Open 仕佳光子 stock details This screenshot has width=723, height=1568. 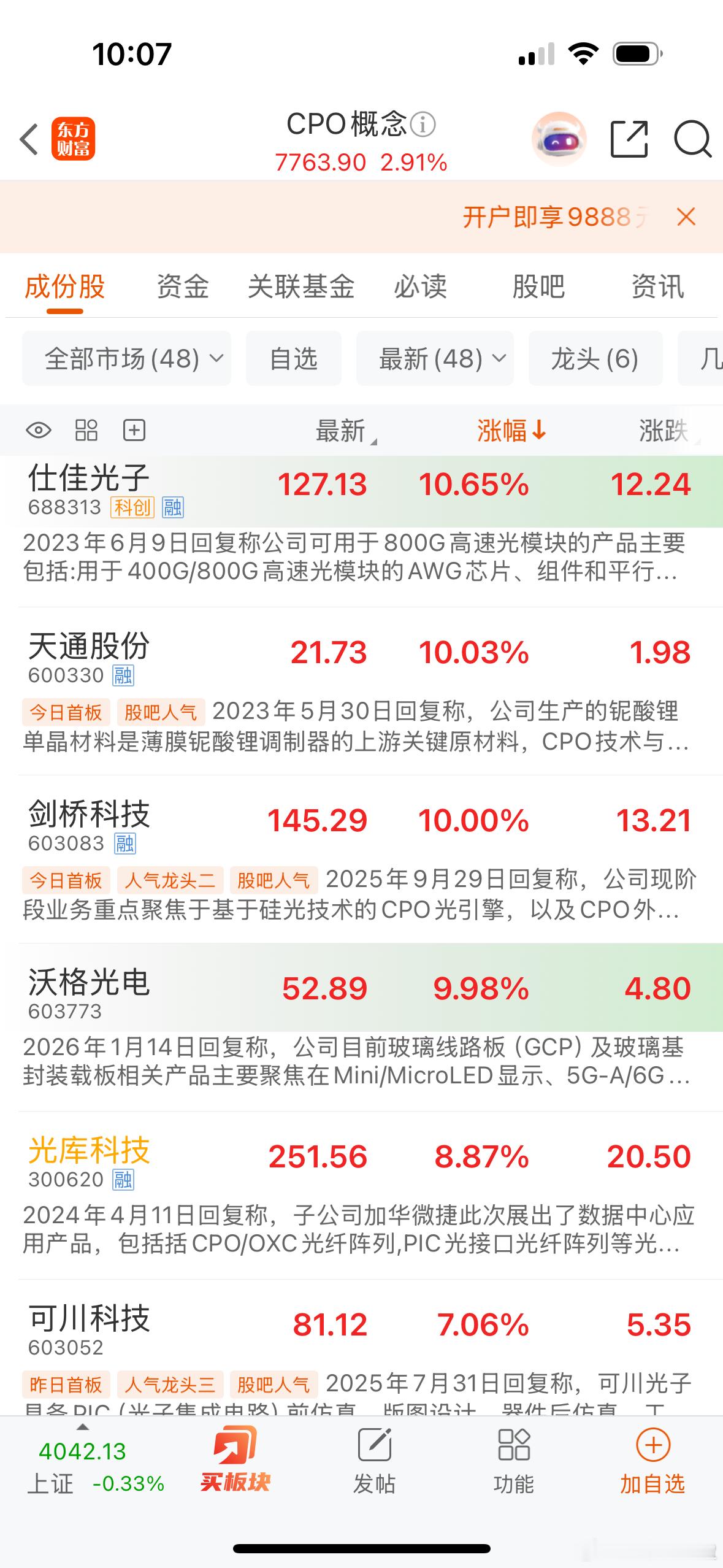(86, 485)
